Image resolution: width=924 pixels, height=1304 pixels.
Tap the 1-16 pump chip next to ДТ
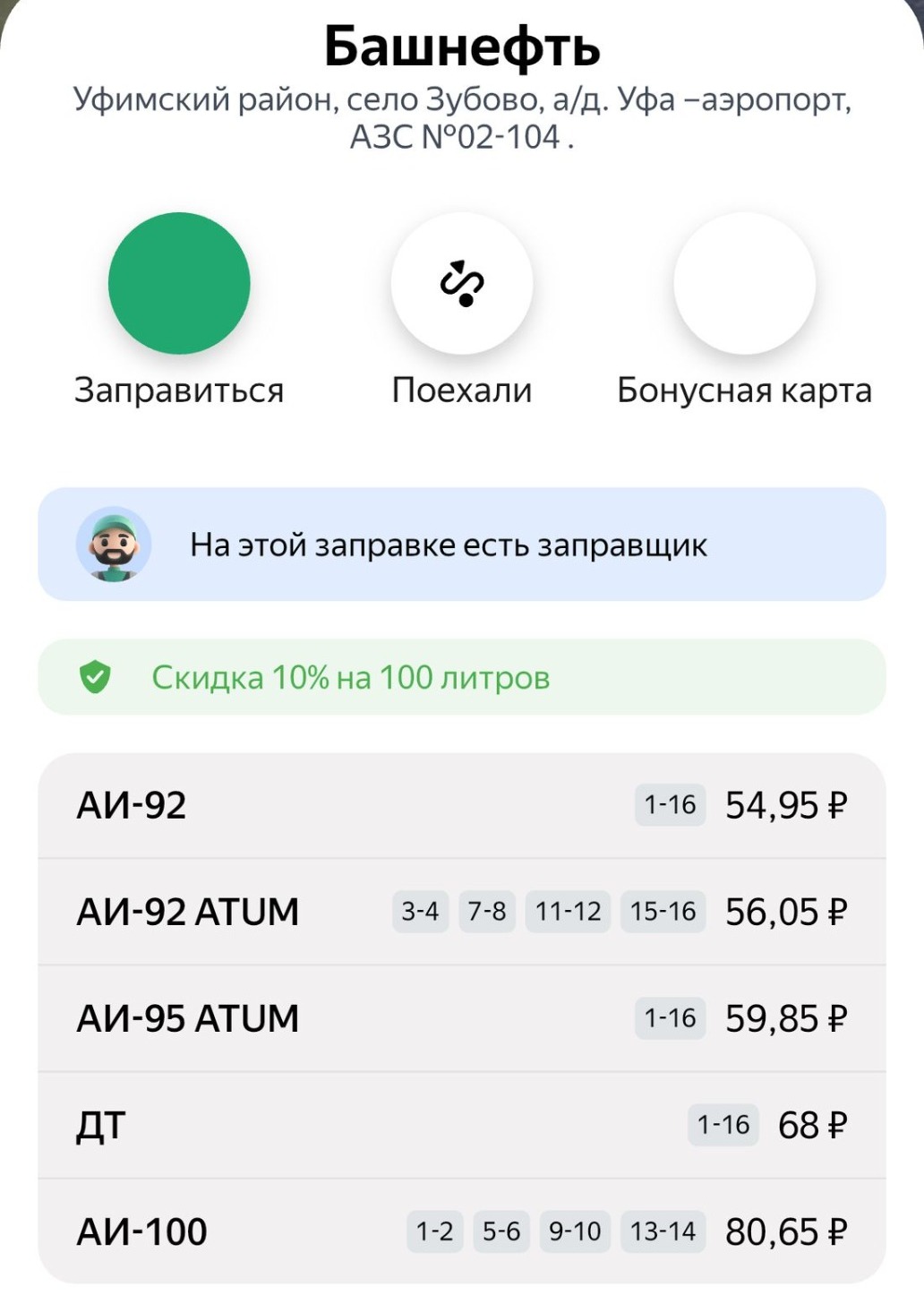722,1125
